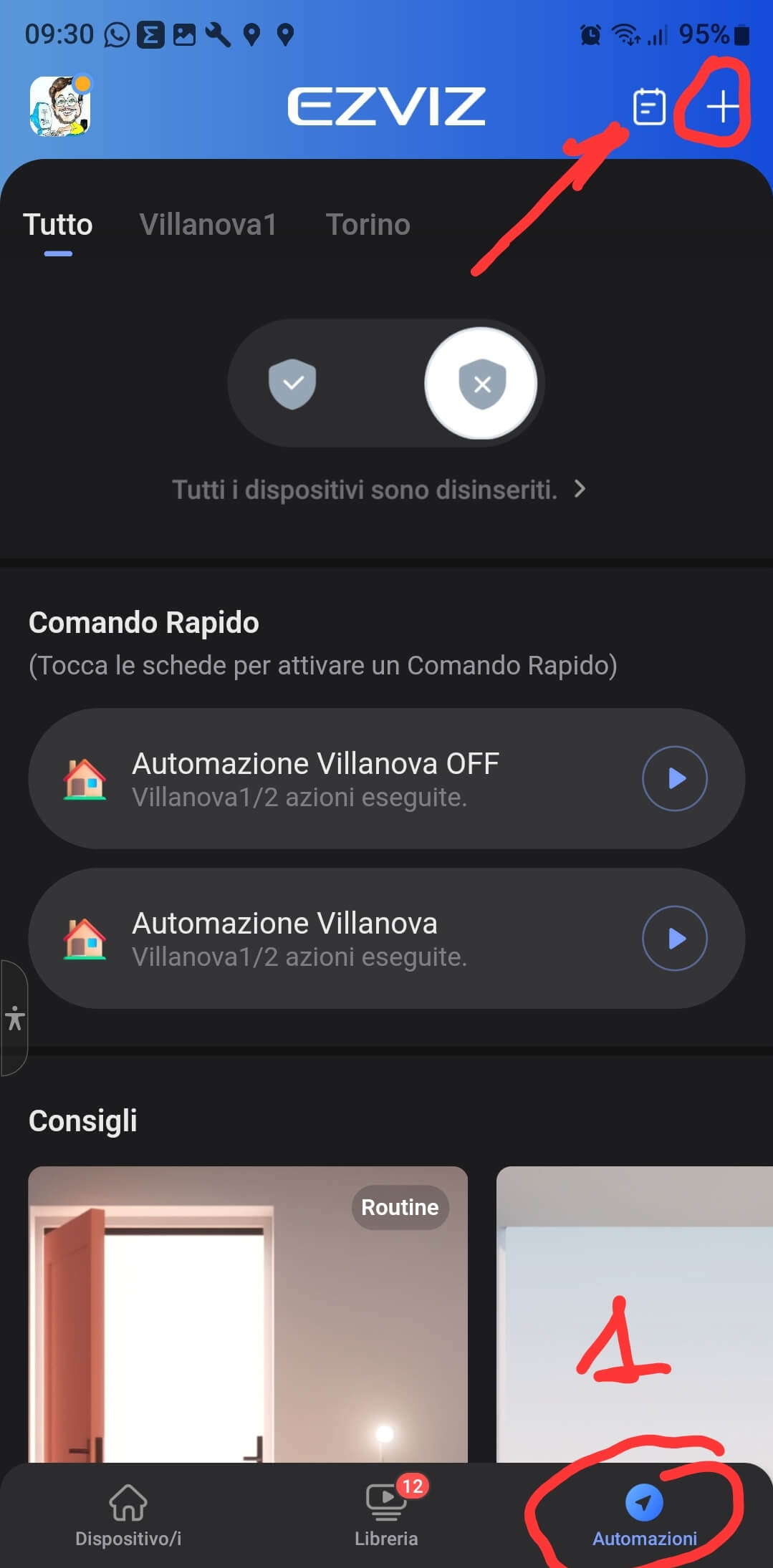The width and height of the screenshot is (773, 1568).
Task: Go to the Dispositivo/i tab
Action: click(x=128, y=1516)
